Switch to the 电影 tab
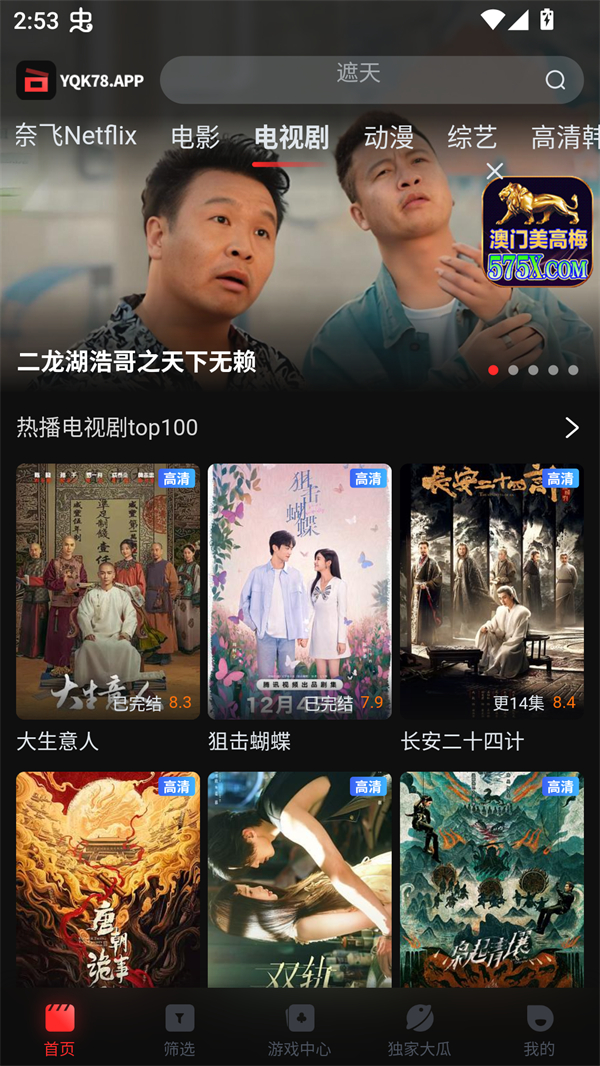Screen dimensions: 600x1066 195,137
